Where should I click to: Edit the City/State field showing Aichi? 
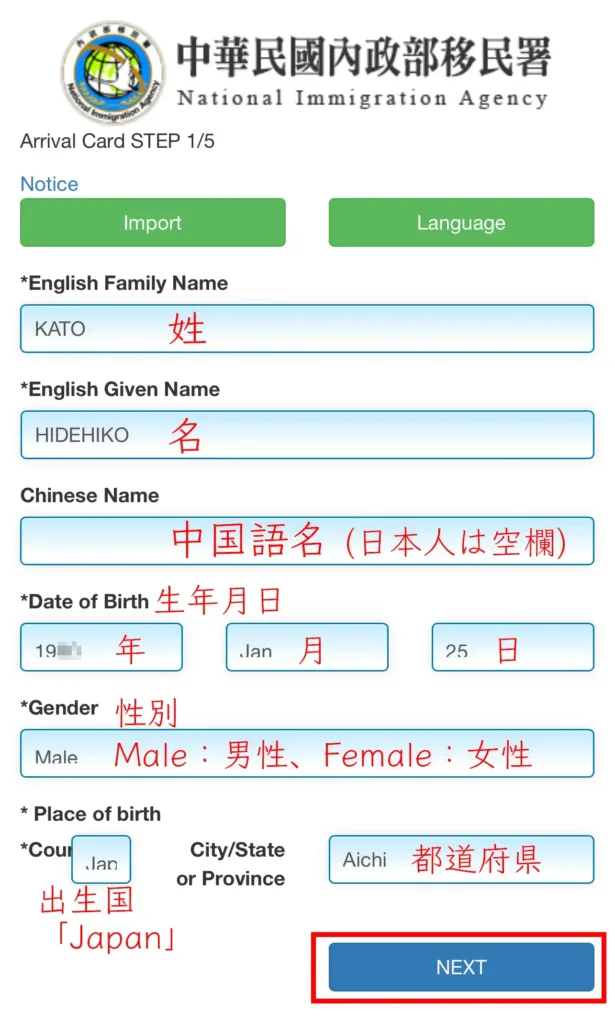pos(462,859)
